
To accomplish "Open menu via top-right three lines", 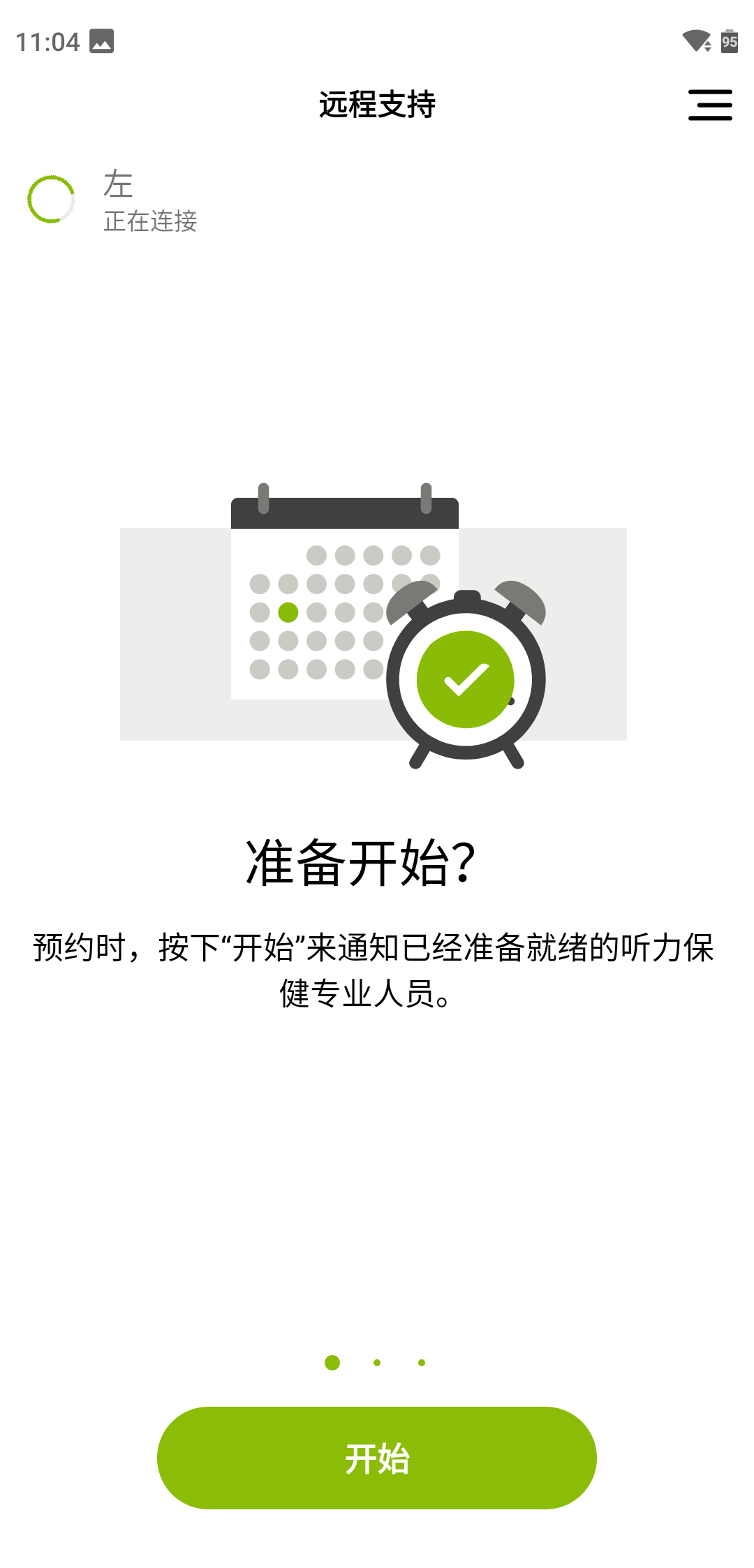I will pos(710,105).
